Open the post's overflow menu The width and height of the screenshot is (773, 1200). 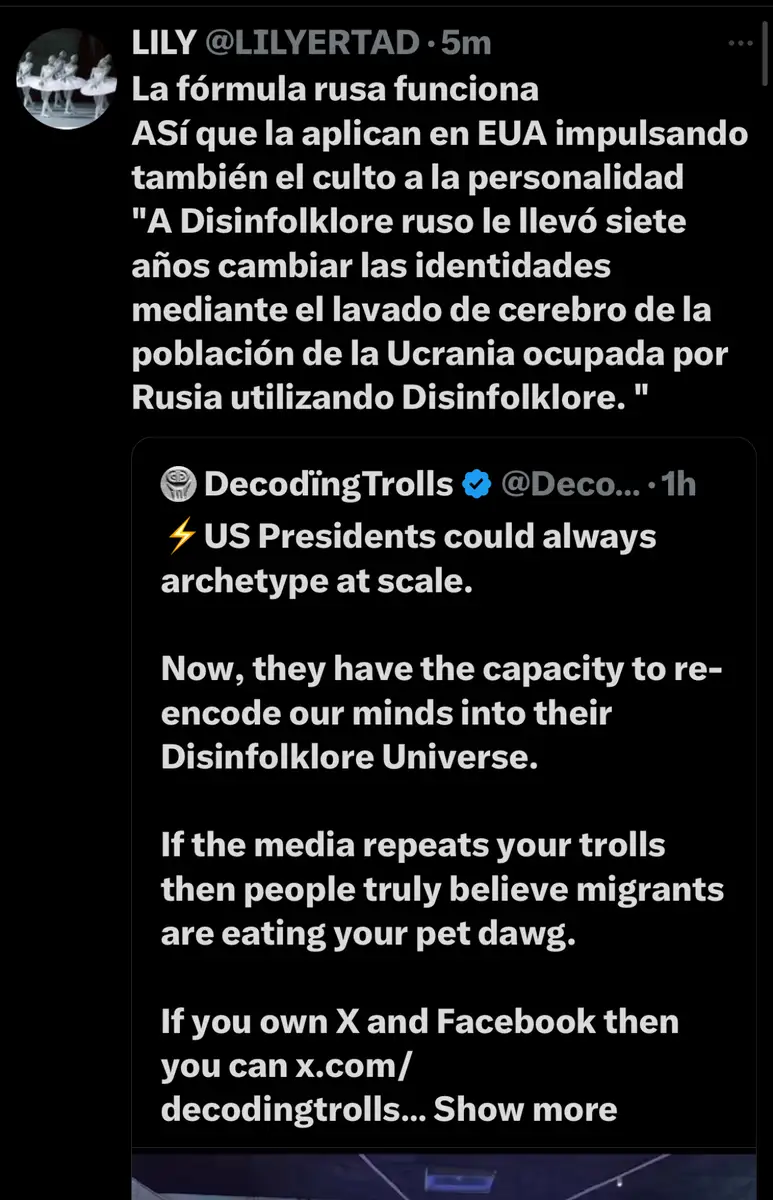(x=740, y=44)
